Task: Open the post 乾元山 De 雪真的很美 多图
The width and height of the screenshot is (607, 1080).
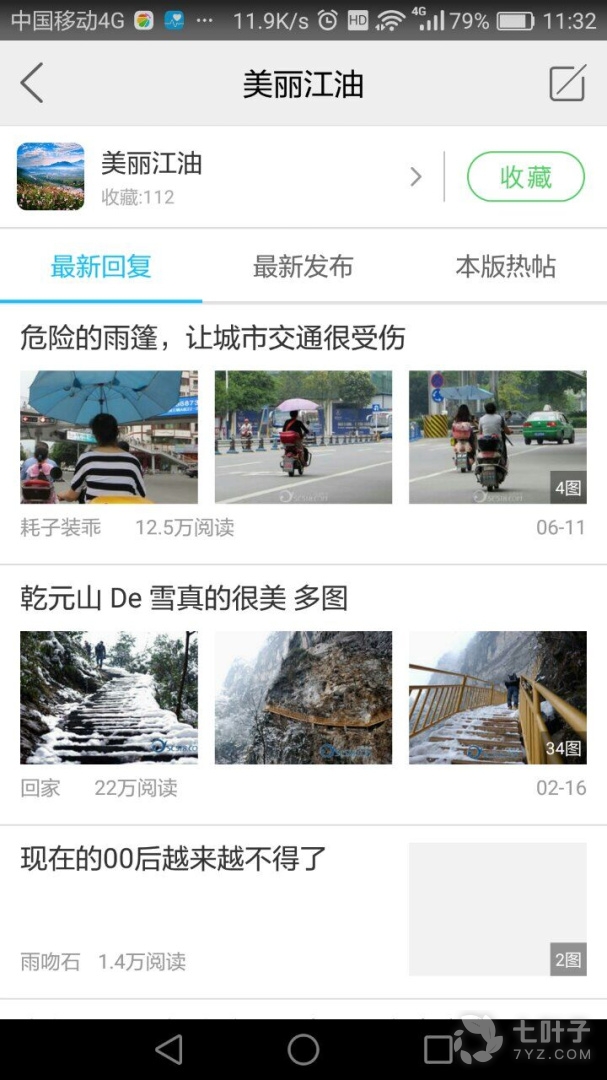Action: [x=184, y=598]
